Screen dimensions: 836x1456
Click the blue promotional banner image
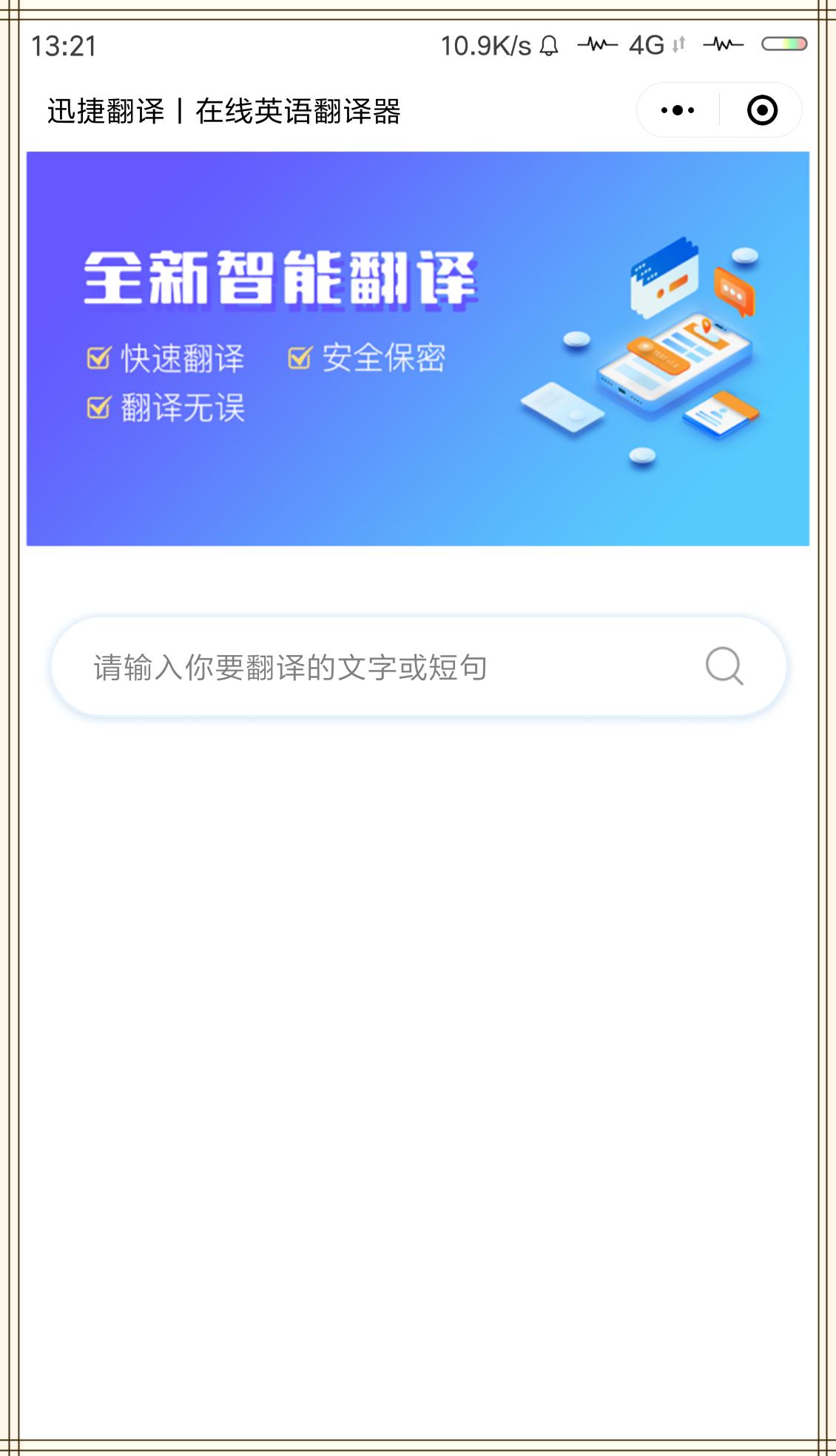[418, 348]
